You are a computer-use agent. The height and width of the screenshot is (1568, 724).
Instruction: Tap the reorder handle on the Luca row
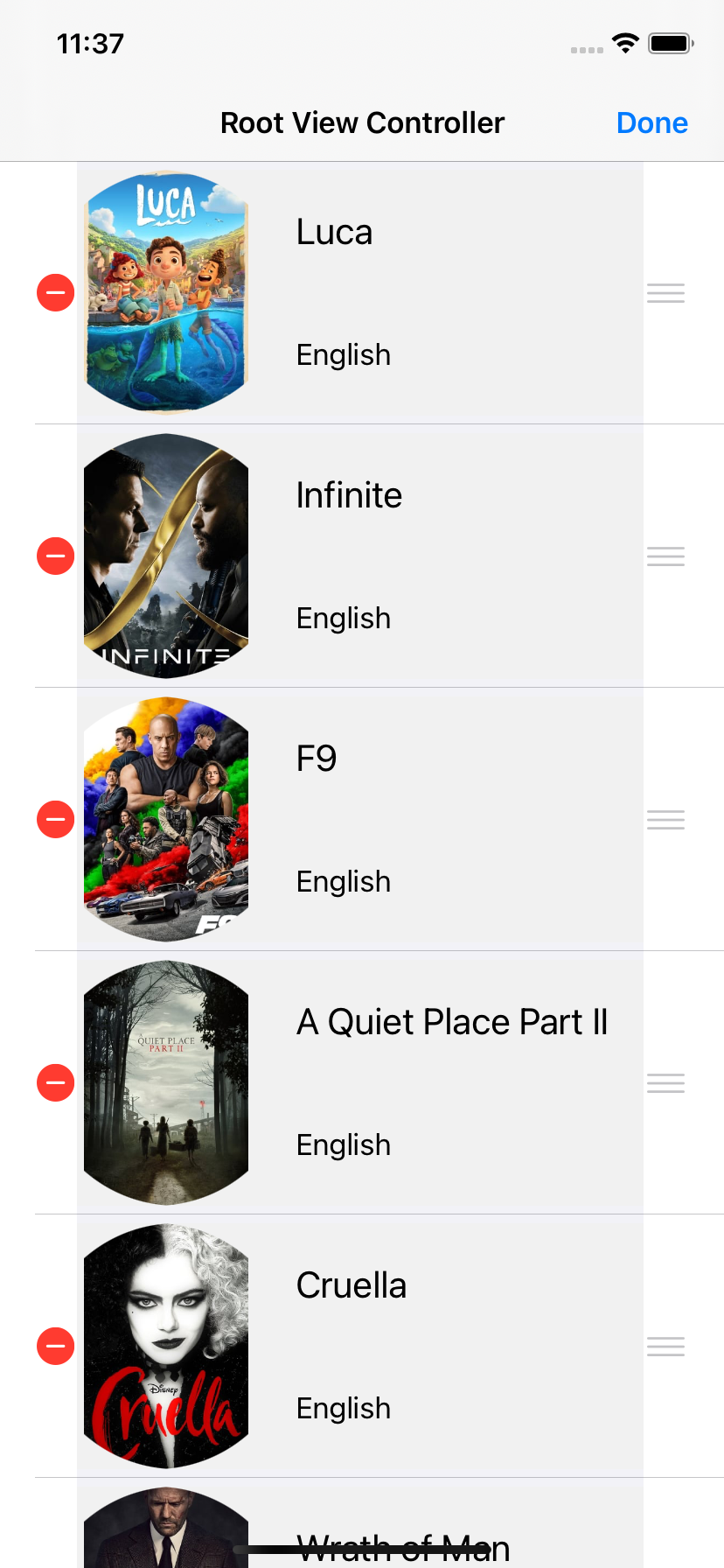pyautogui.click(x=665, y=293)
